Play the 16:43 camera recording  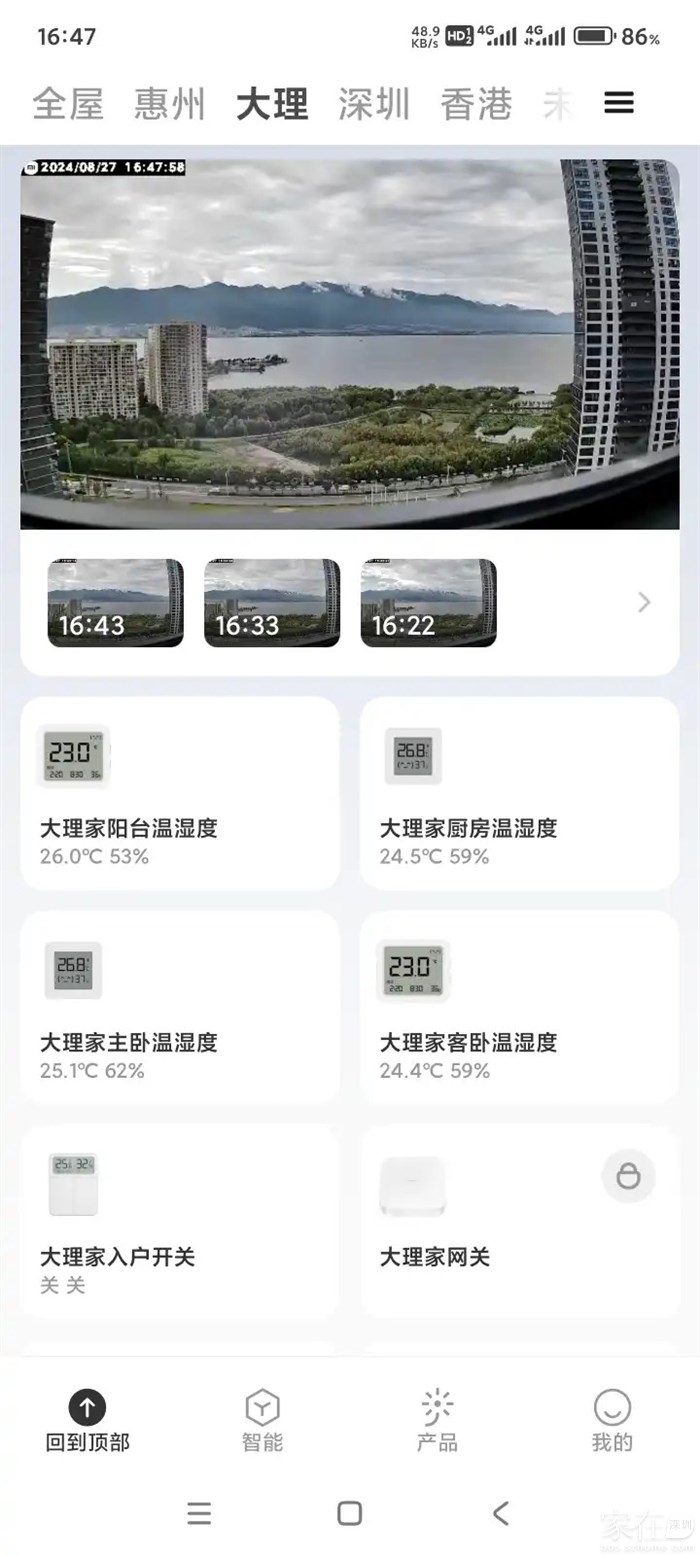coord(116,603)
